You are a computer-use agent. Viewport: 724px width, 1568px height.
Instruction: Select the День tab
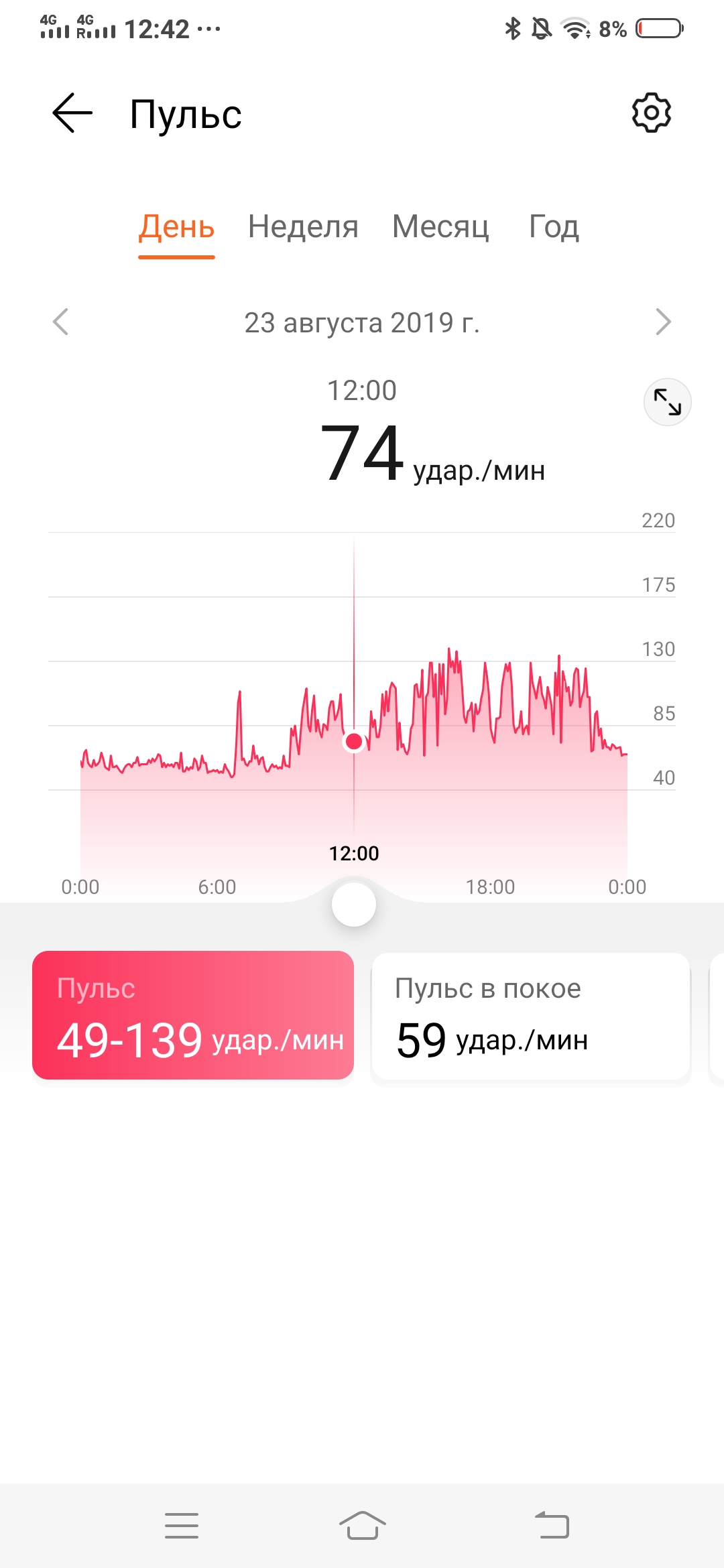pos(176,226)
